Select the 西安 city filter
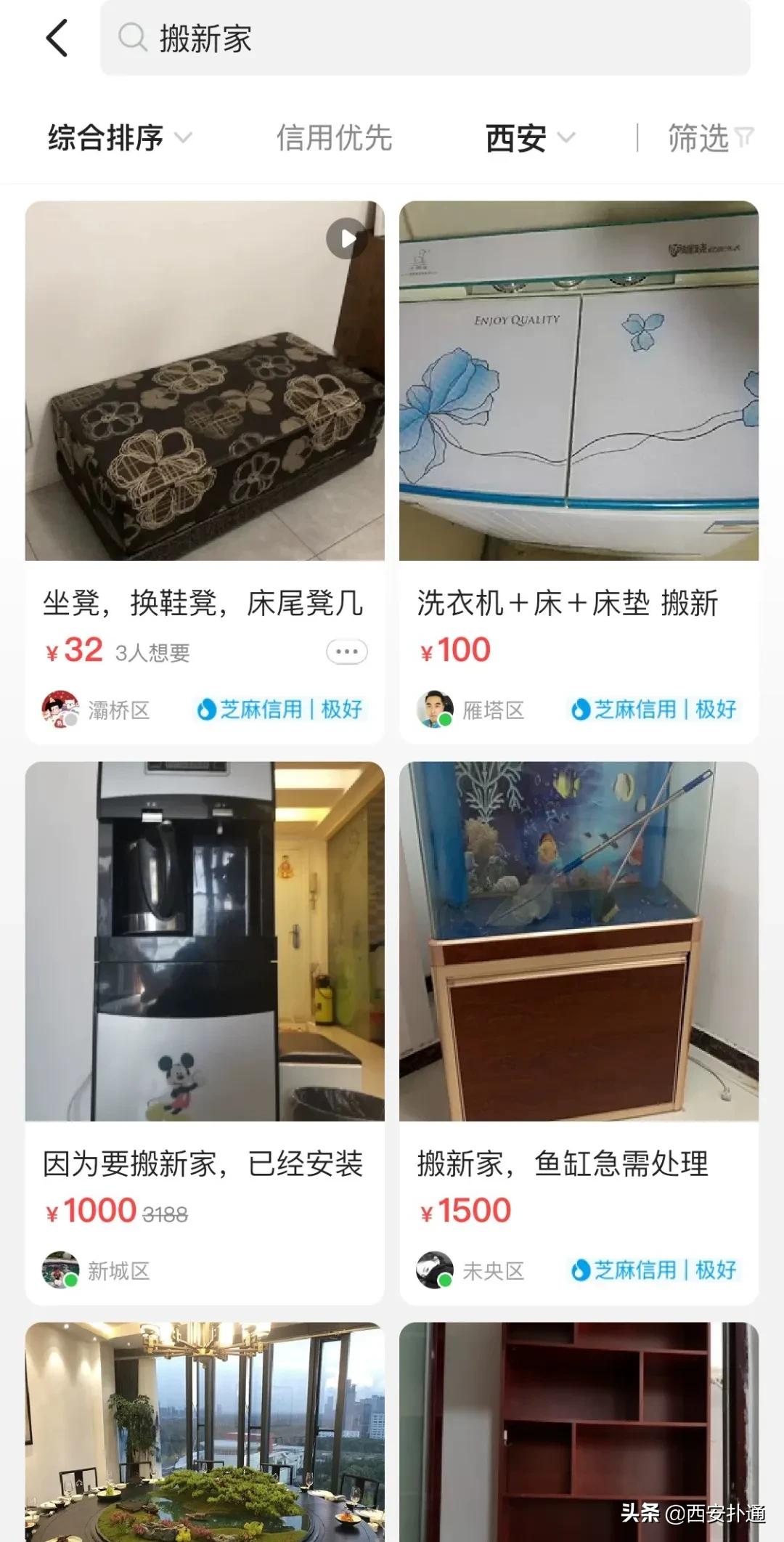The width and height of the screenshot is (784, 1542). click(520, 138)
